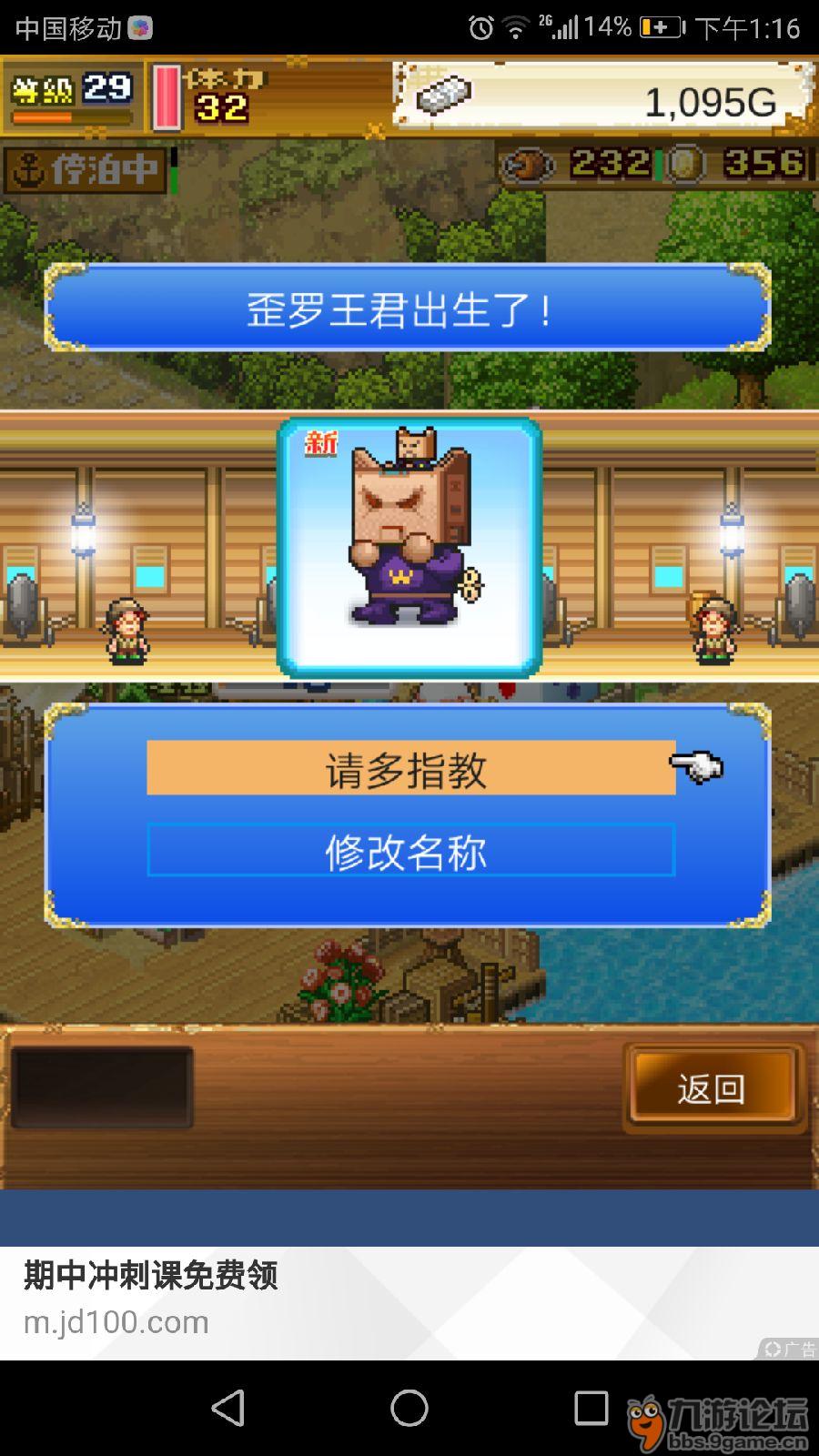Tap the 返回 button
The width and height of the screenshot is (819, 1456).
[x=713, y=1087]
